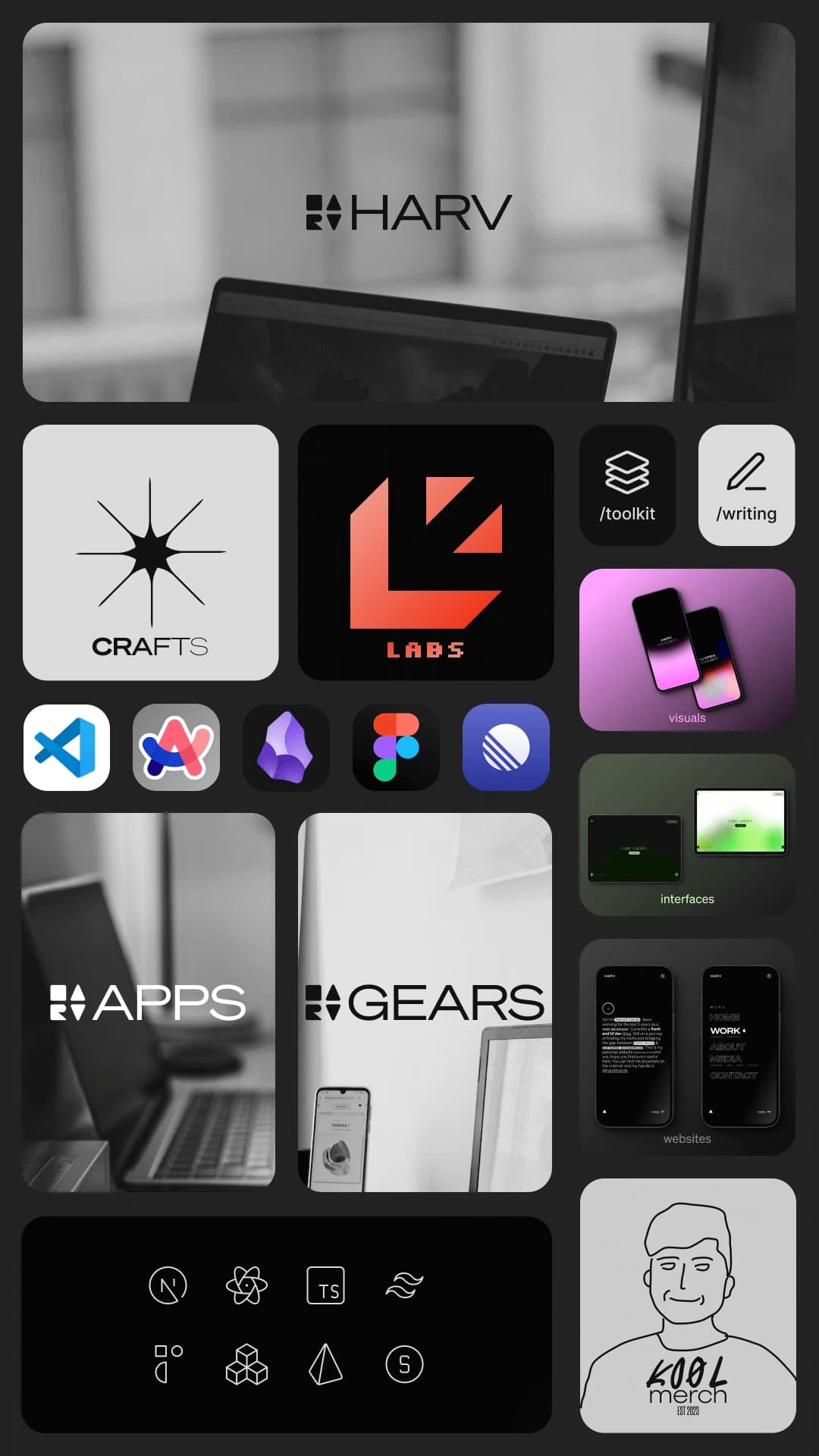
Task: Open the Labs card
Action: pos(425,552)
